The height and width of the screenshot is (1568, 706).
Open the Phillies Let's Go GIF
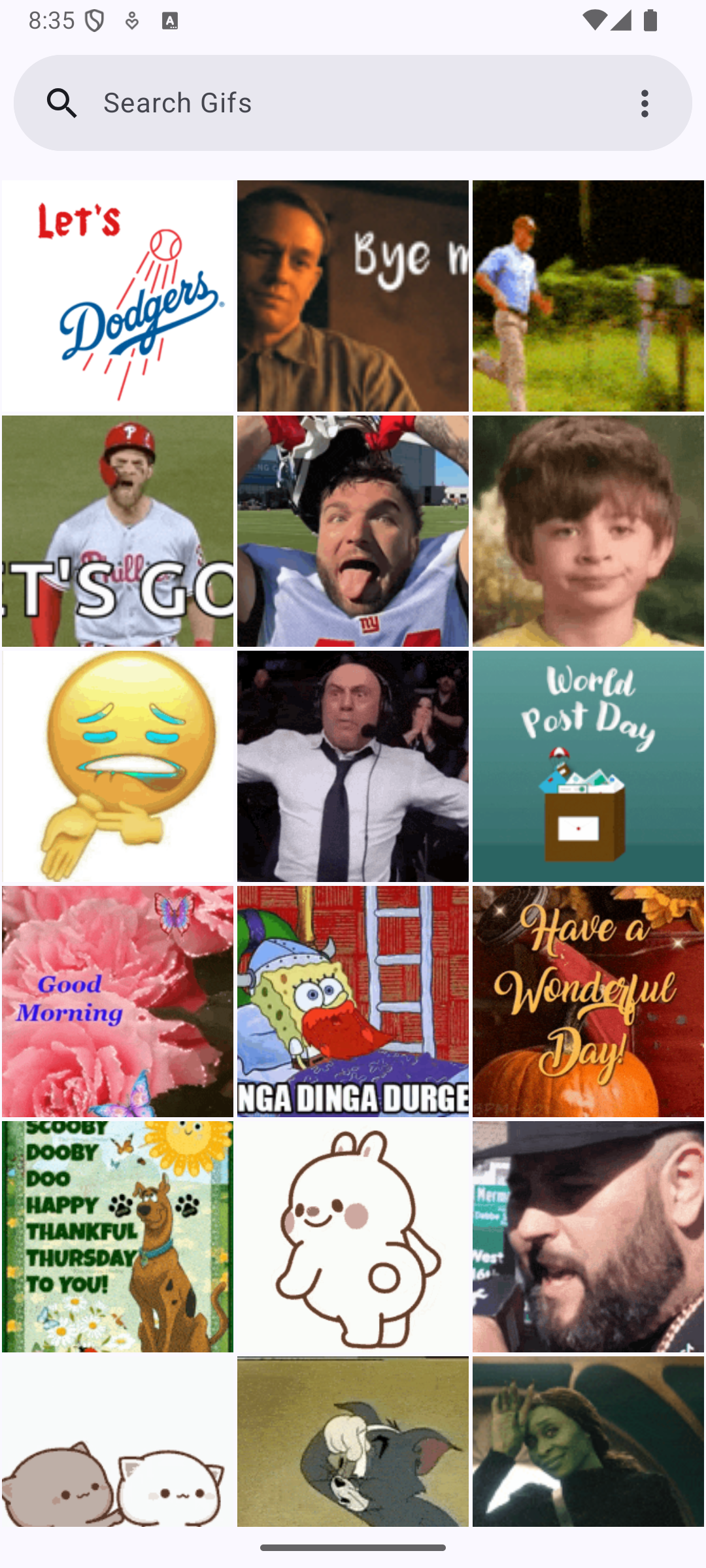pyautogui.click(x=118, y=531)
